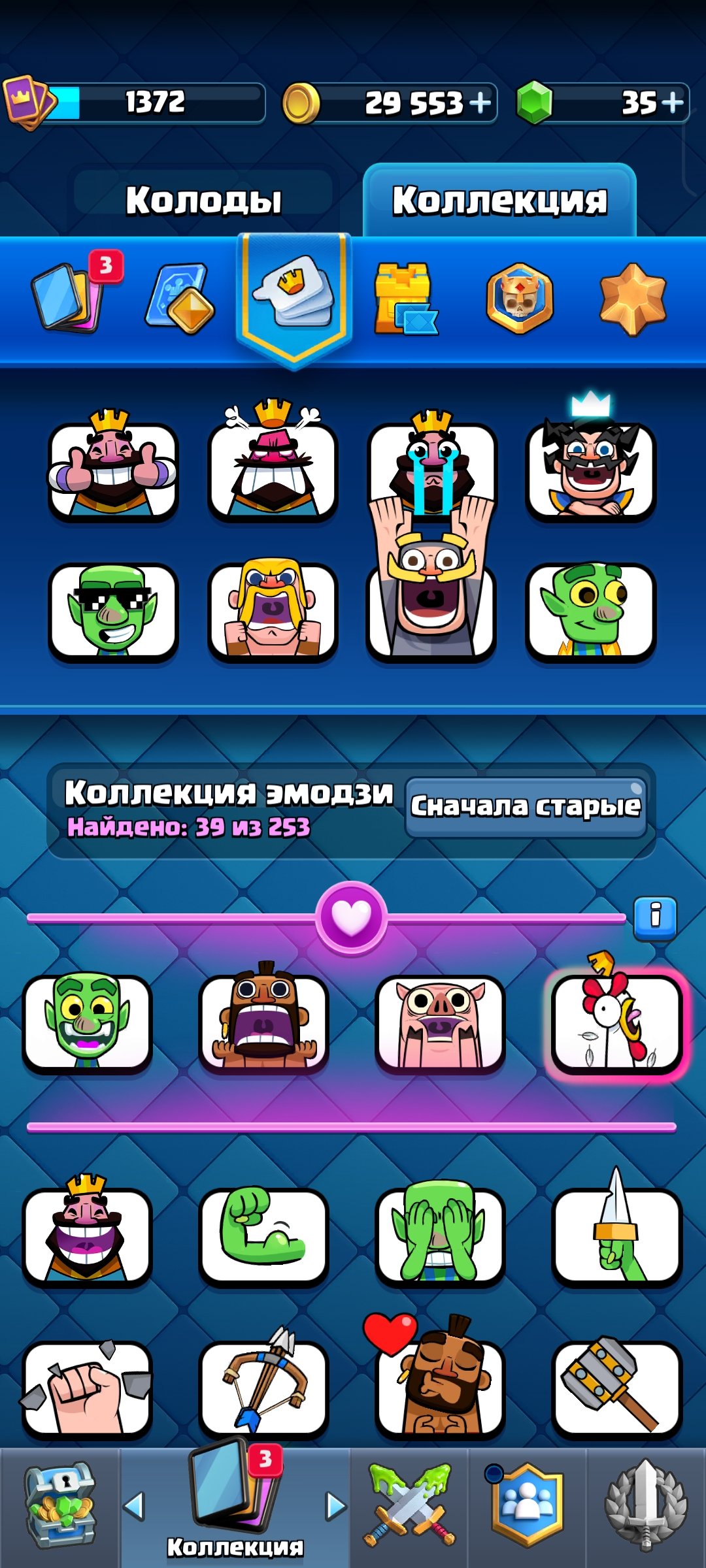Open the clan social tab
This screenshot has height=1568, width=706.
[x=528, y=1505]
